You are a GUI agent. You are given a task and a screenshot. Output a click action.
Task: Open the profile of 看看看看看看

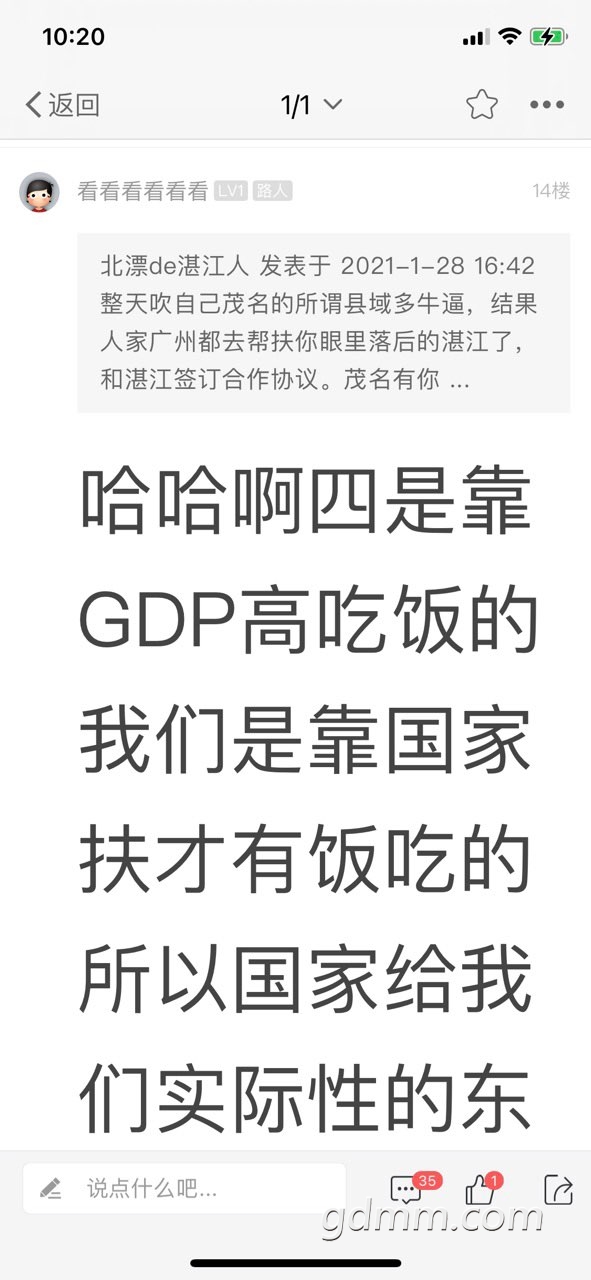tap(142, 191)
